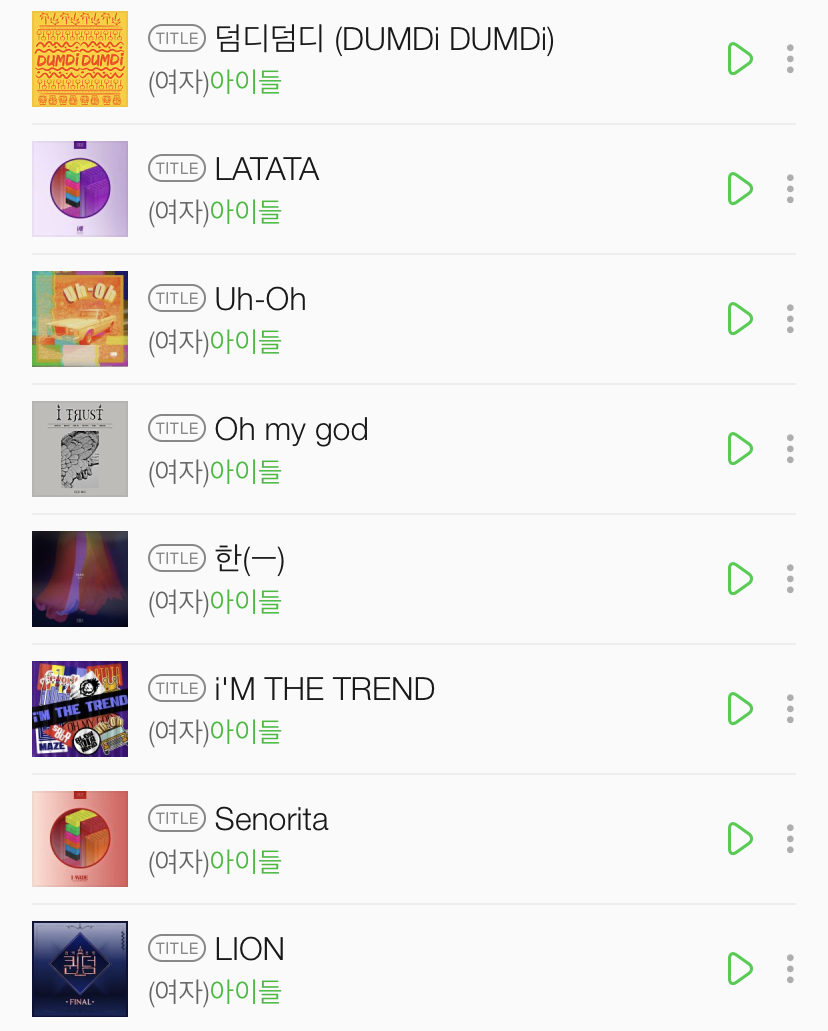This screenshot has height=1031, width=828.
Task: Start playing Uh-Oh
Action: 740,319
